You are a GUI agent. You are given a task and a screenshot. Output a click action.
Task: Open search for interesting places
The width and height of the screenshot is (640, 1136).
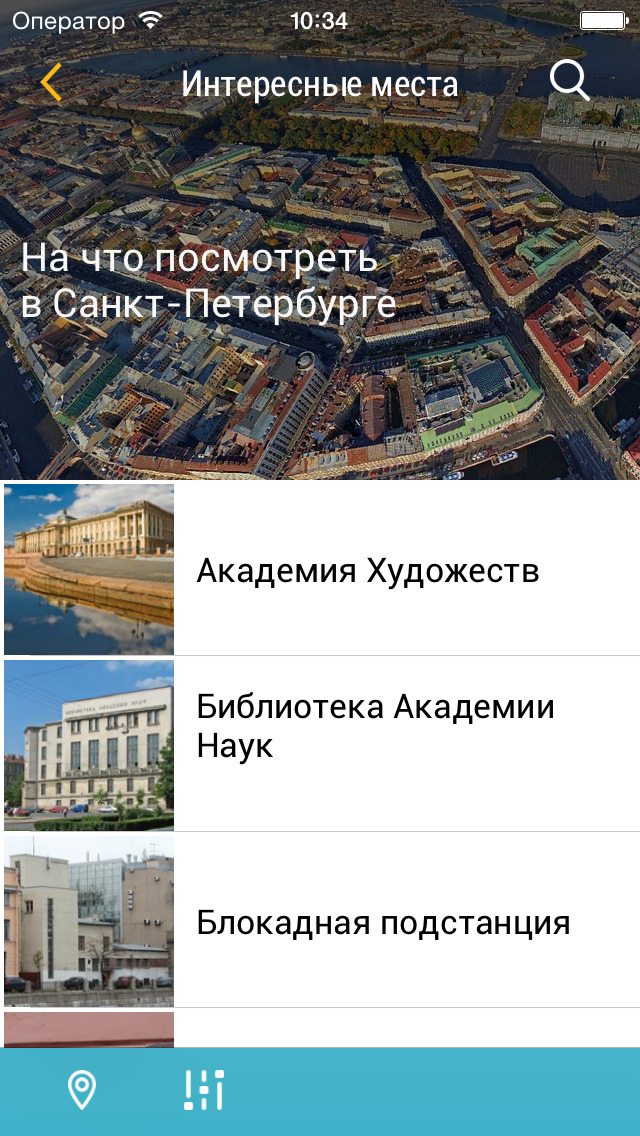click(x=570, y=82)
